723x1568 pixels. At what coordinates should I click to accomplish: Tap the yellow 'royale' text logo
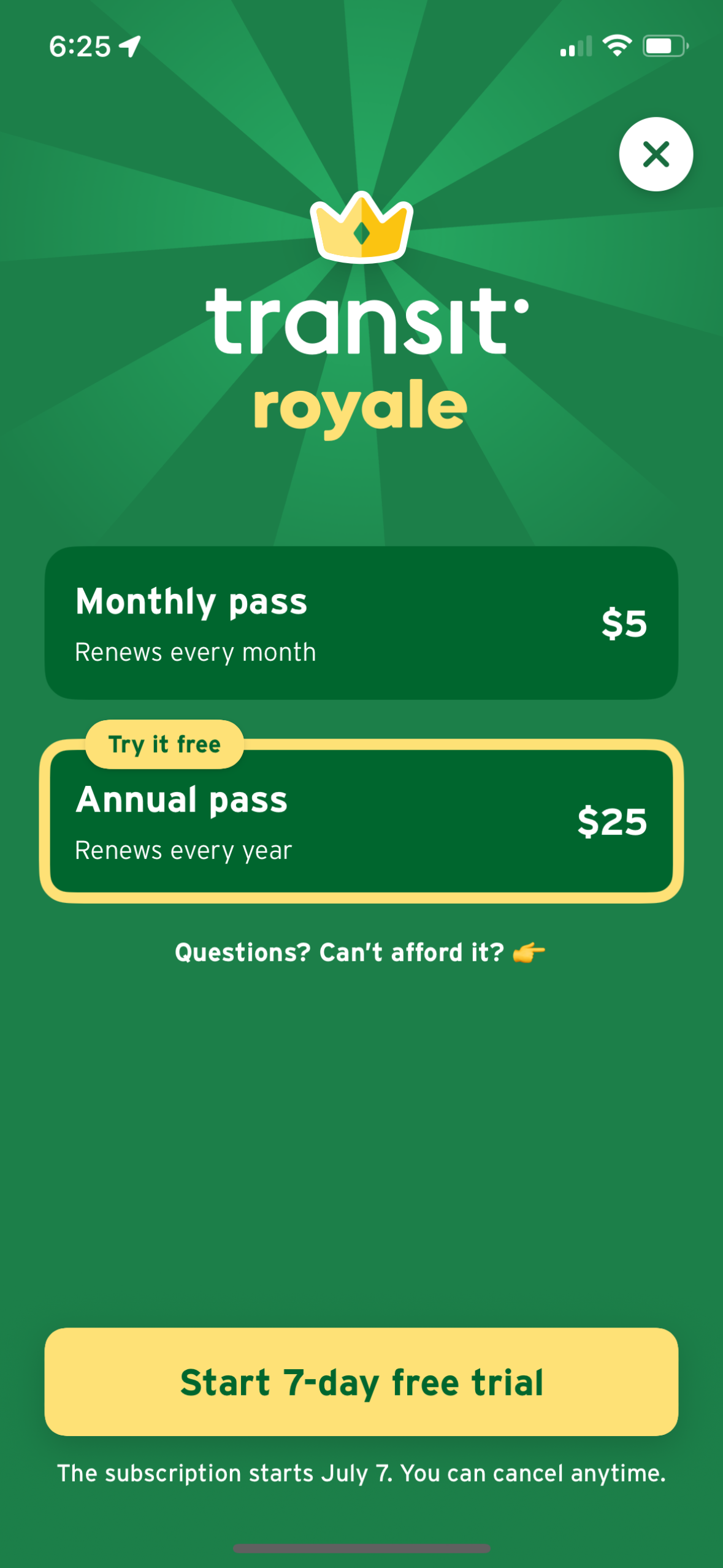tap(362, 405)
